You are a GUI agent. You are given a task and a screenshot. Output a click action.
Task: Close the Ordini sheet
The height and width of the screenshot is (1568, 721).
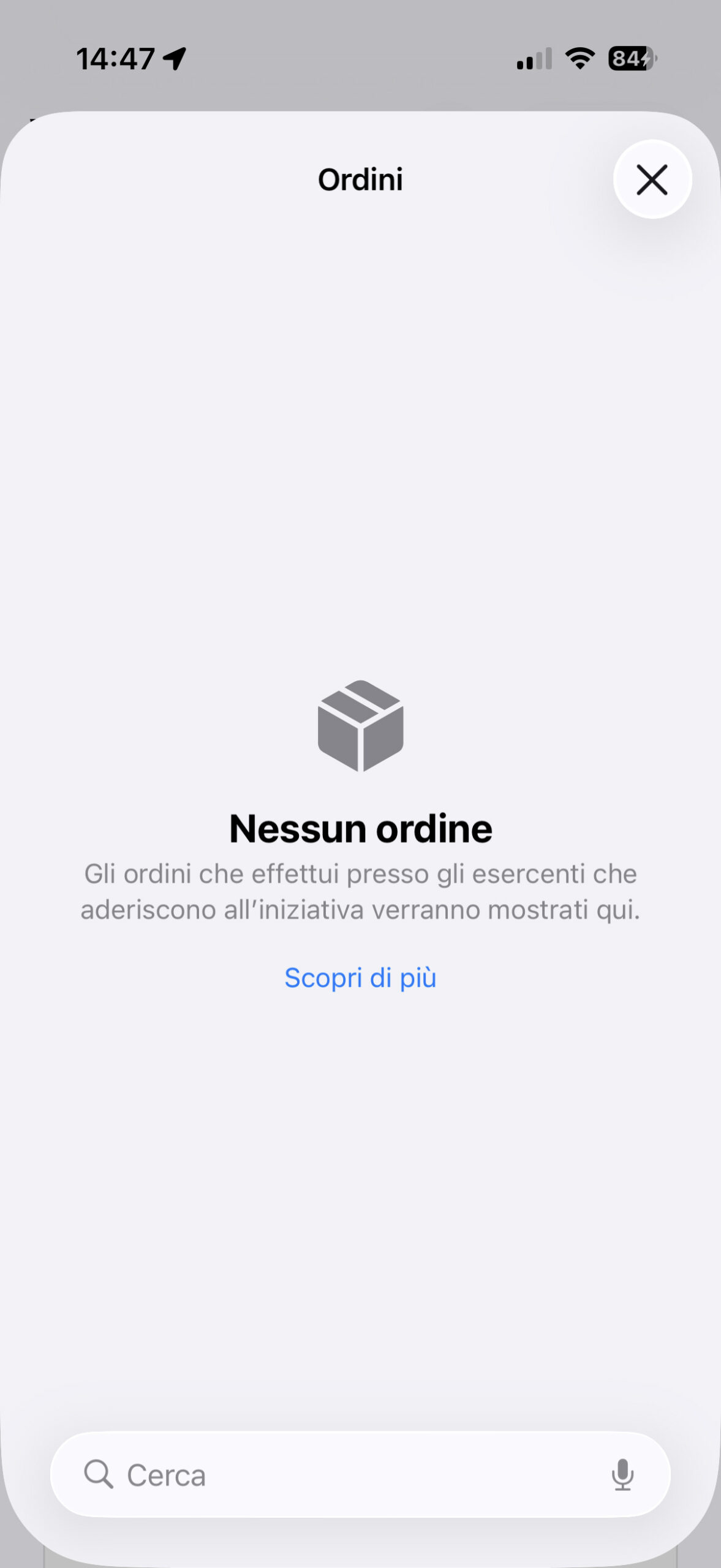(652, 179)
